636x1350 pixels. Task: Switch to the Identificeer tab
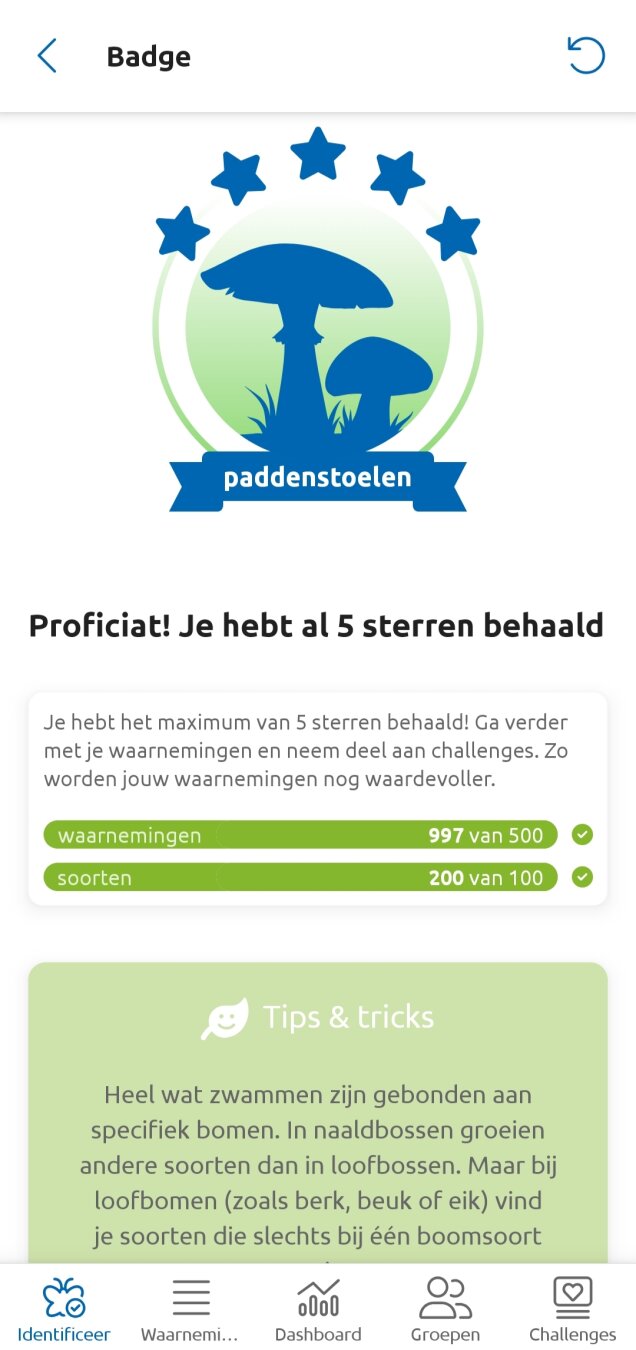64,1309
